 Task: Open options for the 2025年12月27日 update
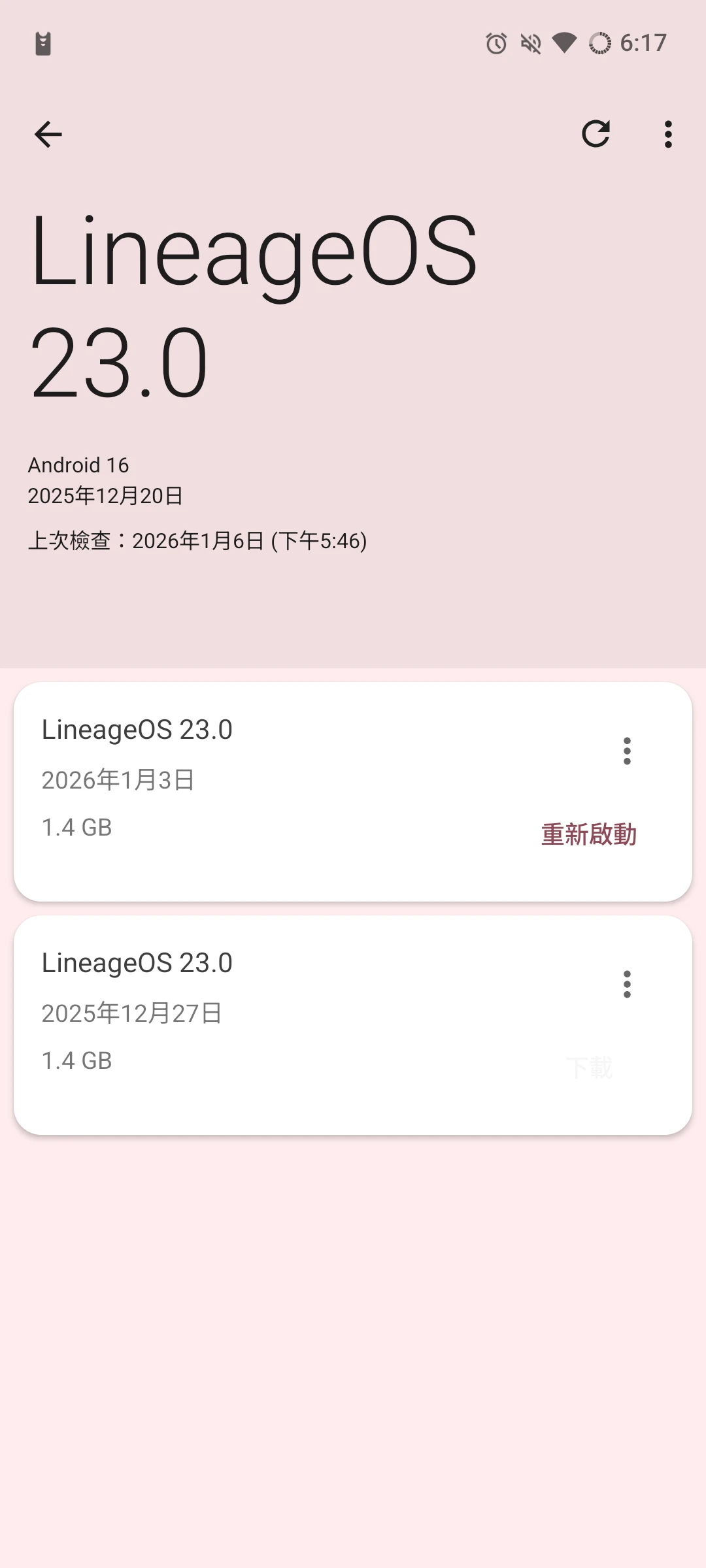pyautogui.click(x=627, y=985)
